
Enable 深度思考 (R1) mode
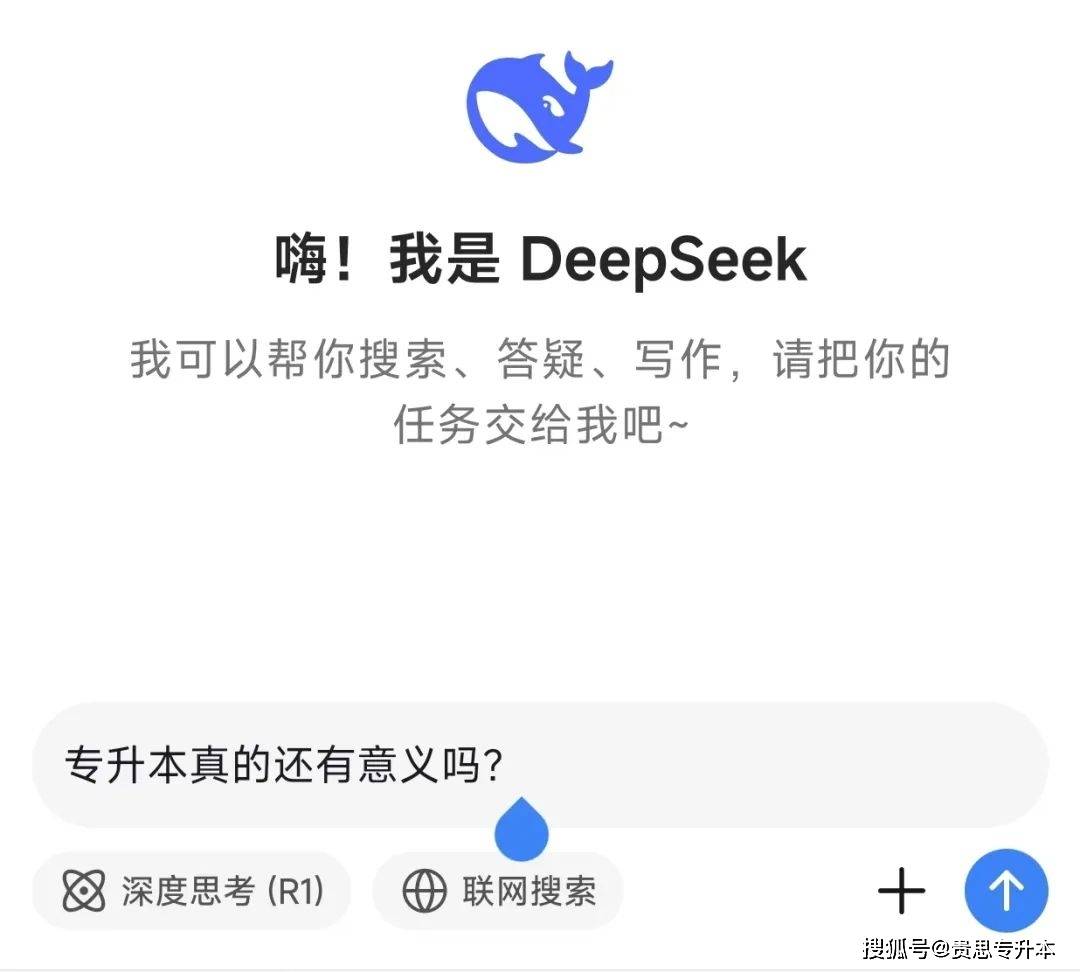tap(192, 890)
